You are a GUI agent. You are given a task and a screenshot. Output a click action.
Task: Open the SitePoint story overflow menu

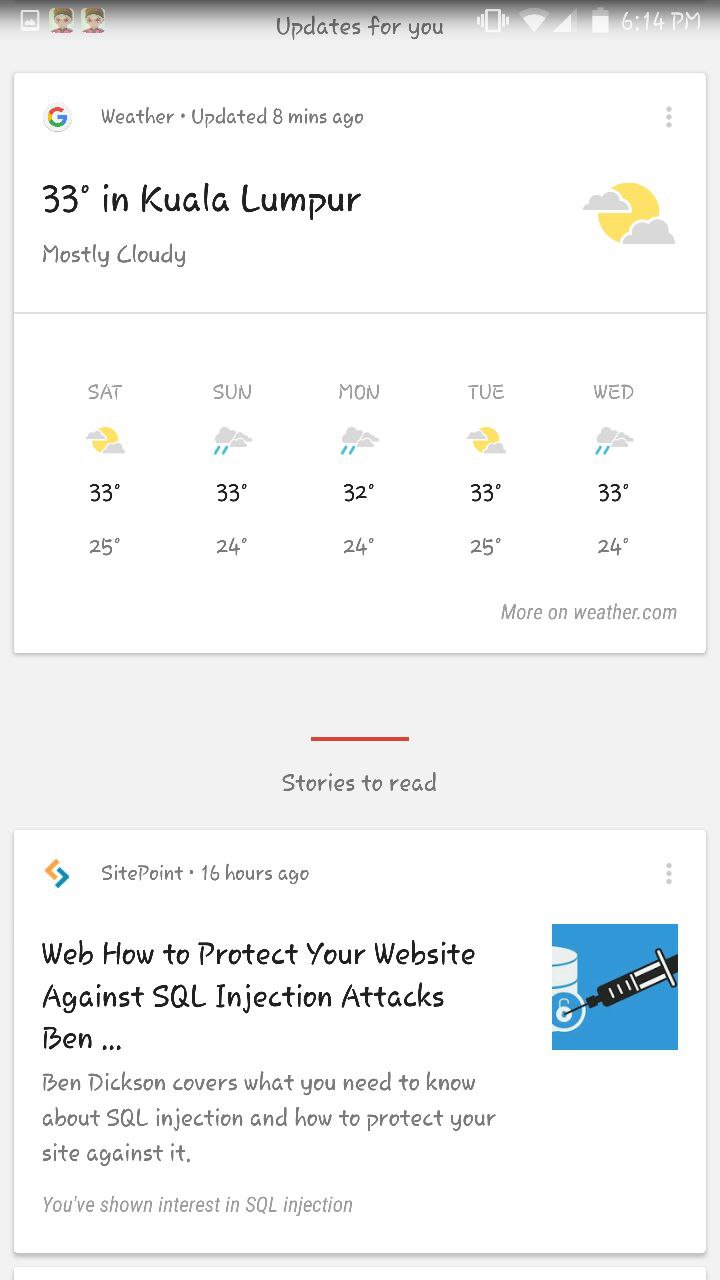coord(668,873)
